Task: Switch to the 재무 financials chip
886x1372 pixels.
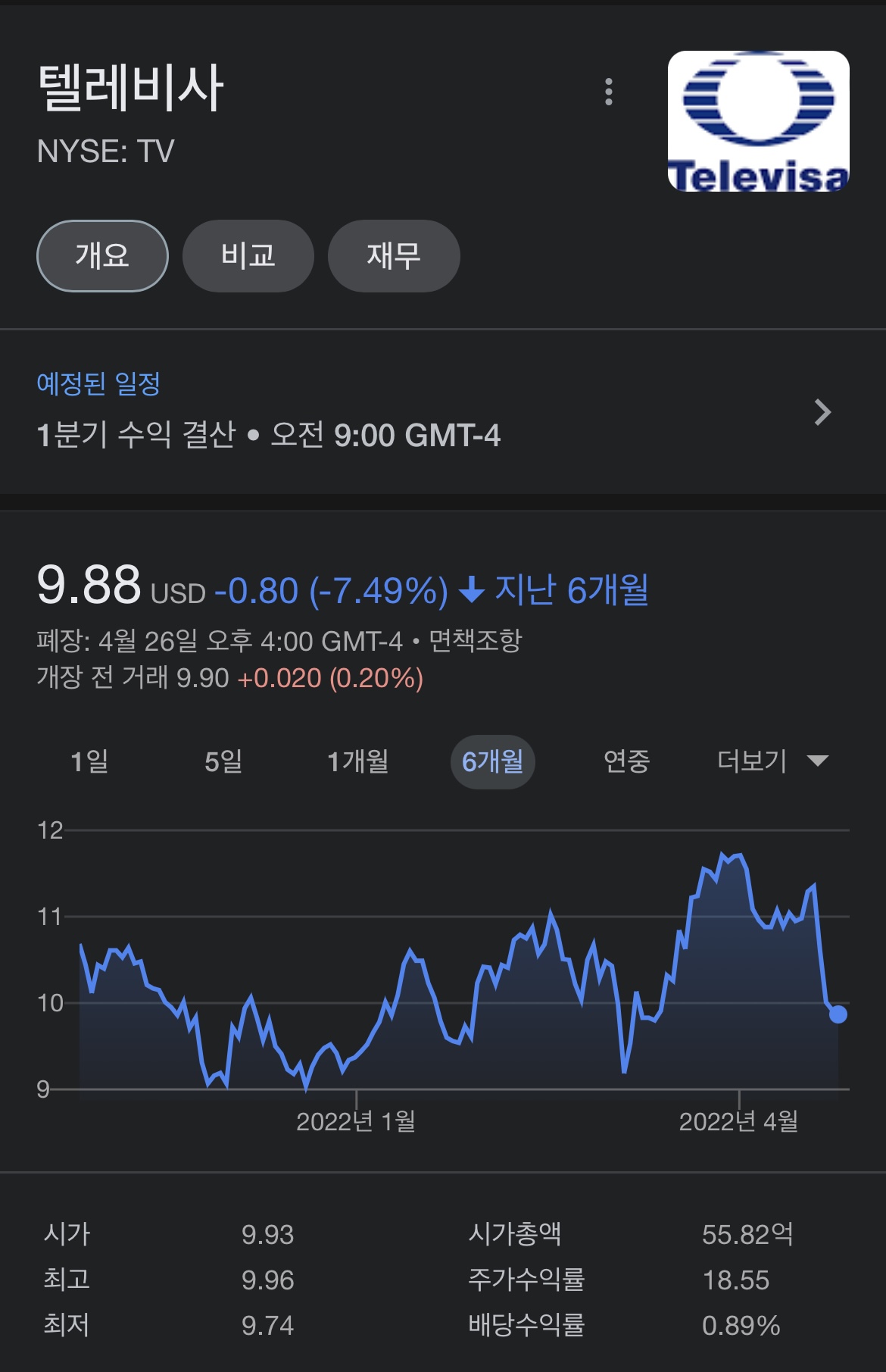Action: coord(393,256)
